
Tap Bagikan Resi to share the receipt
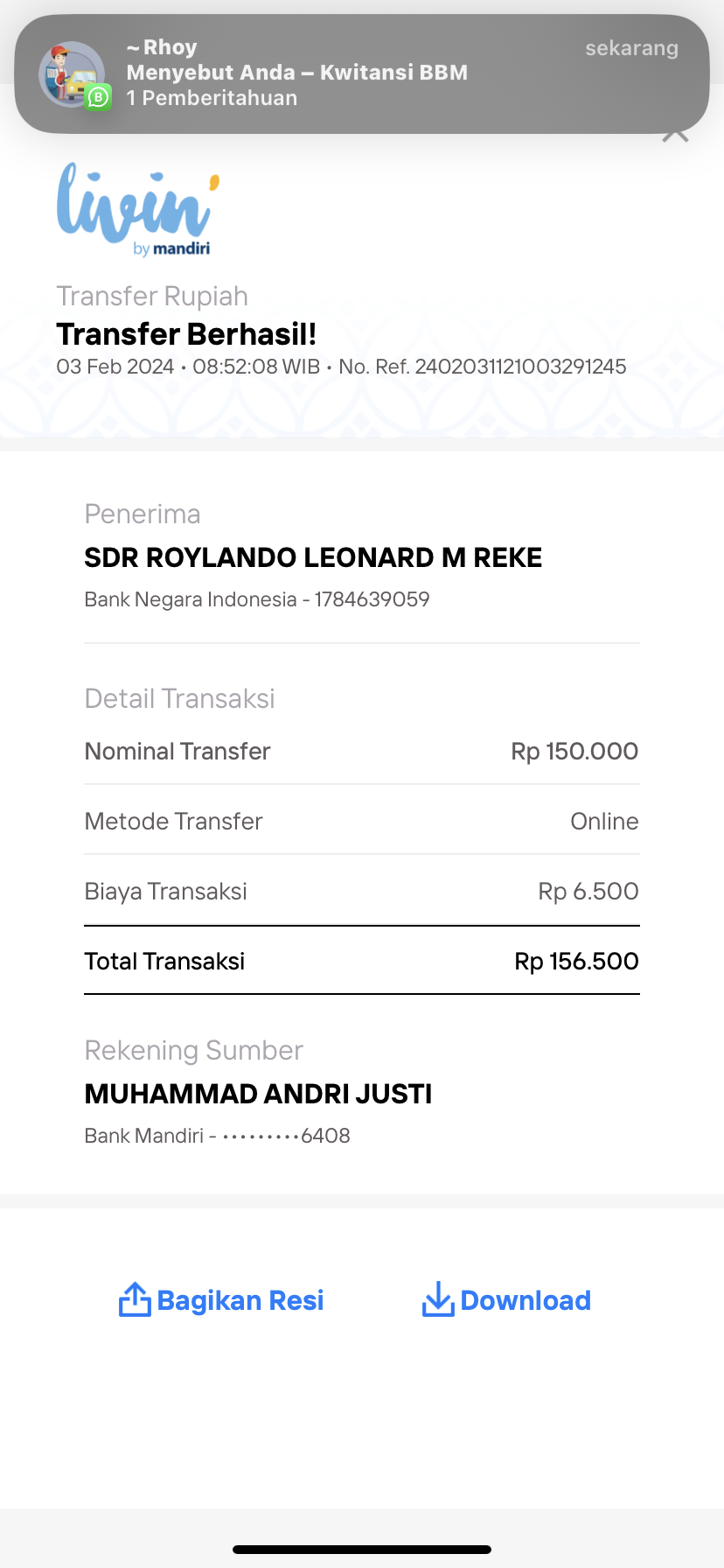click(x=221, y=1300)
